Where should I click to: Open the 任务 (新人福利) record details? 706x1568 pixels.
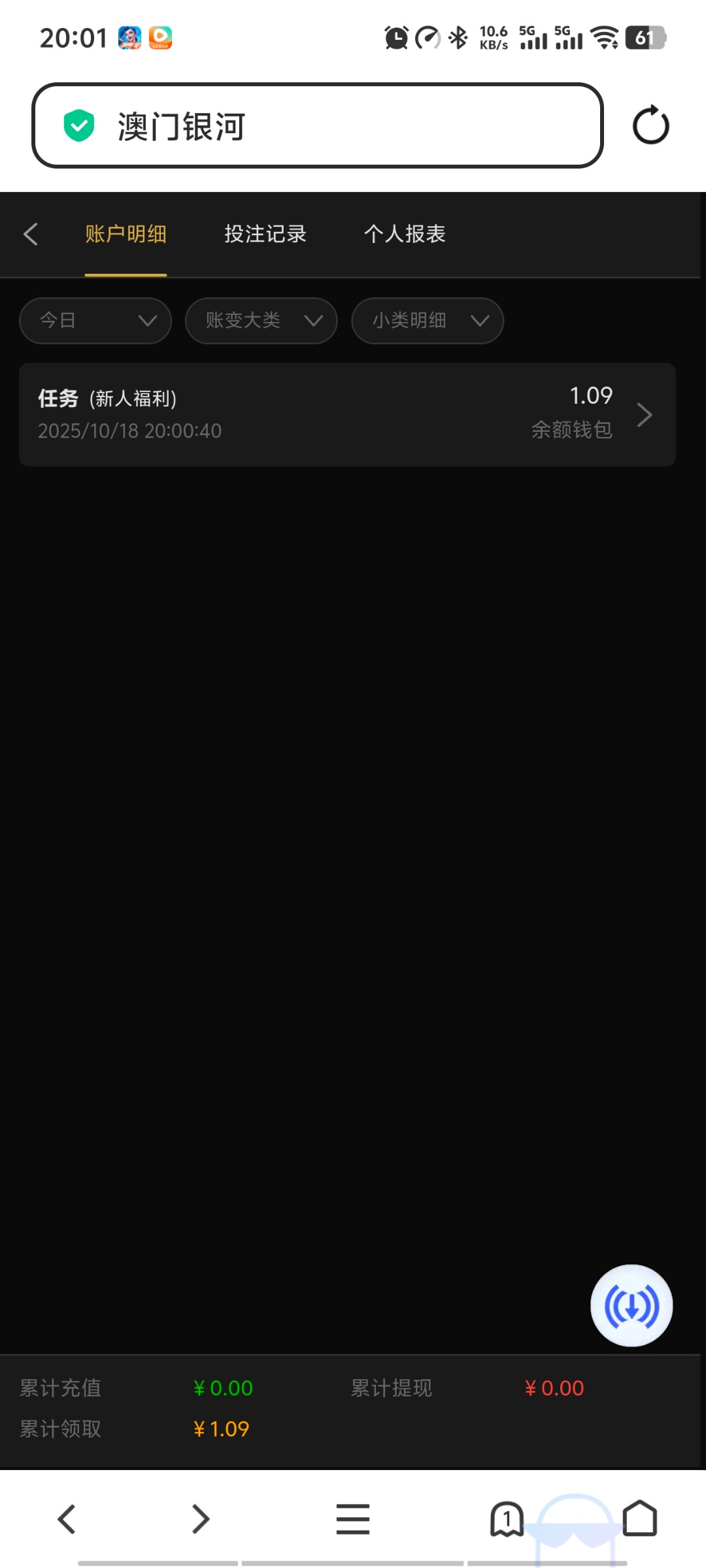347,414
